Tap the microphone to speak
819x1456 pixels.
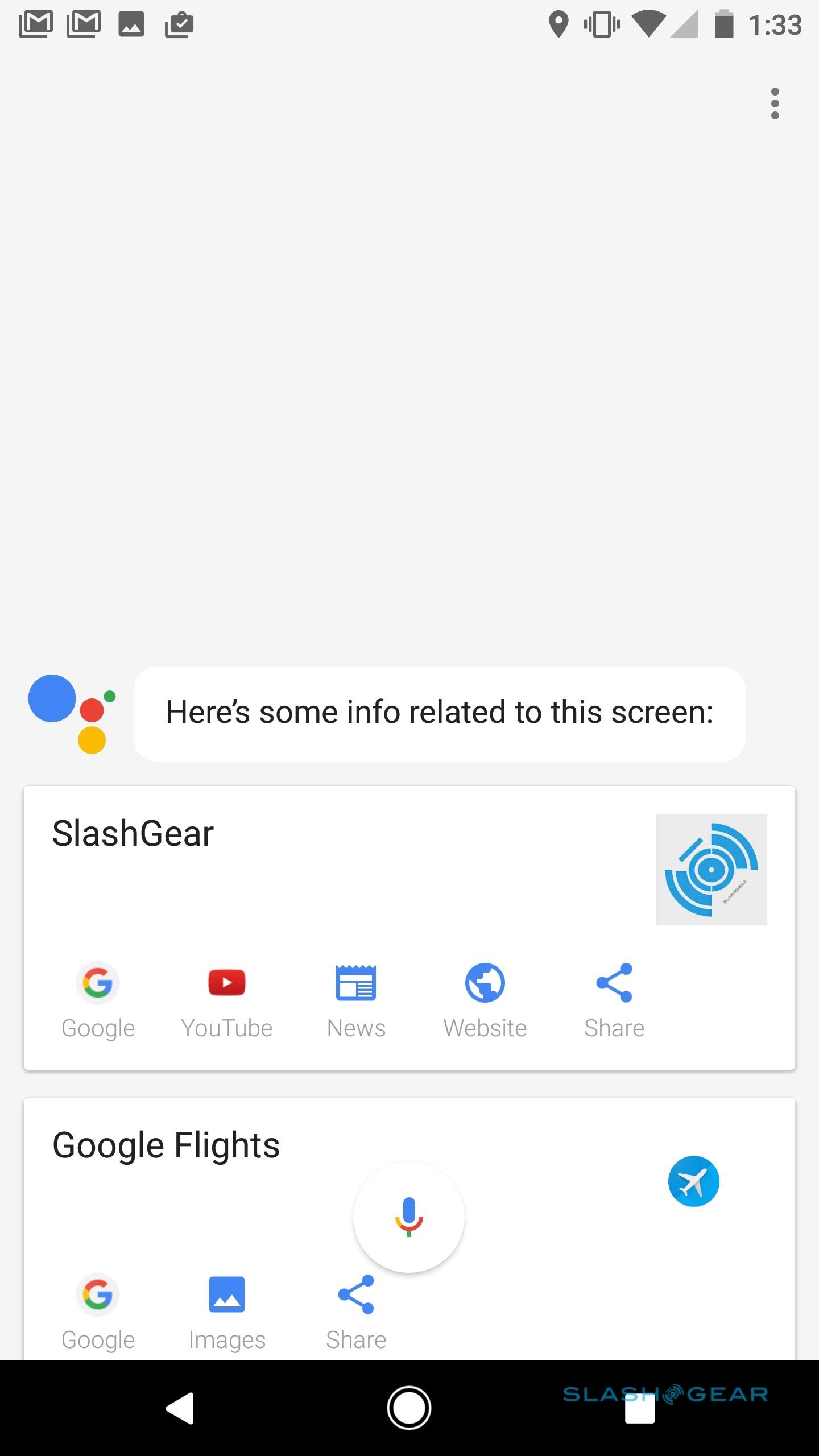(409, 1217)
